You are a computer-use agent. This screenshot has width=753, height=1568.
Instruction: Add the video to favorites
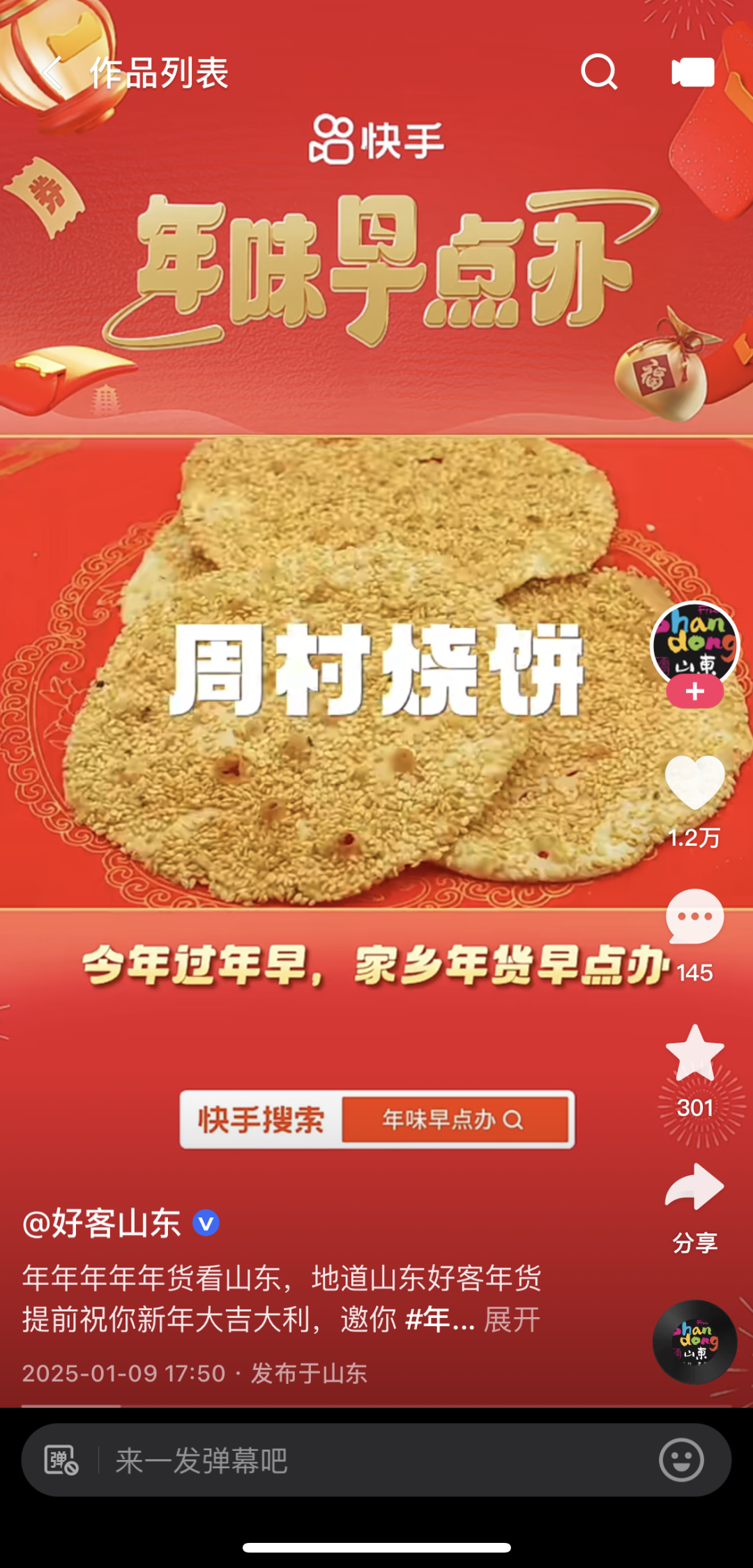(x=694, y=1052)
